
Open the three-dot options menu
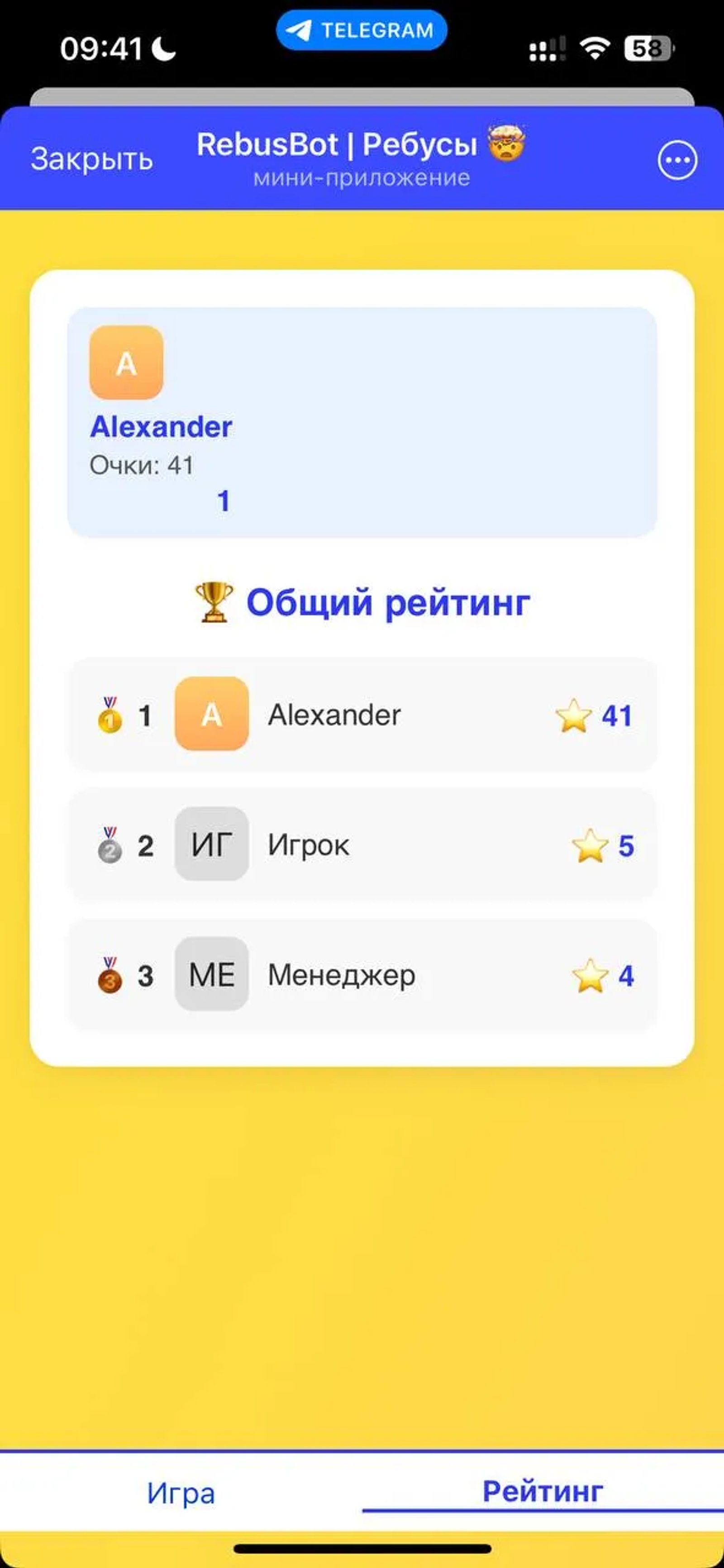click(x=677, y=159)
